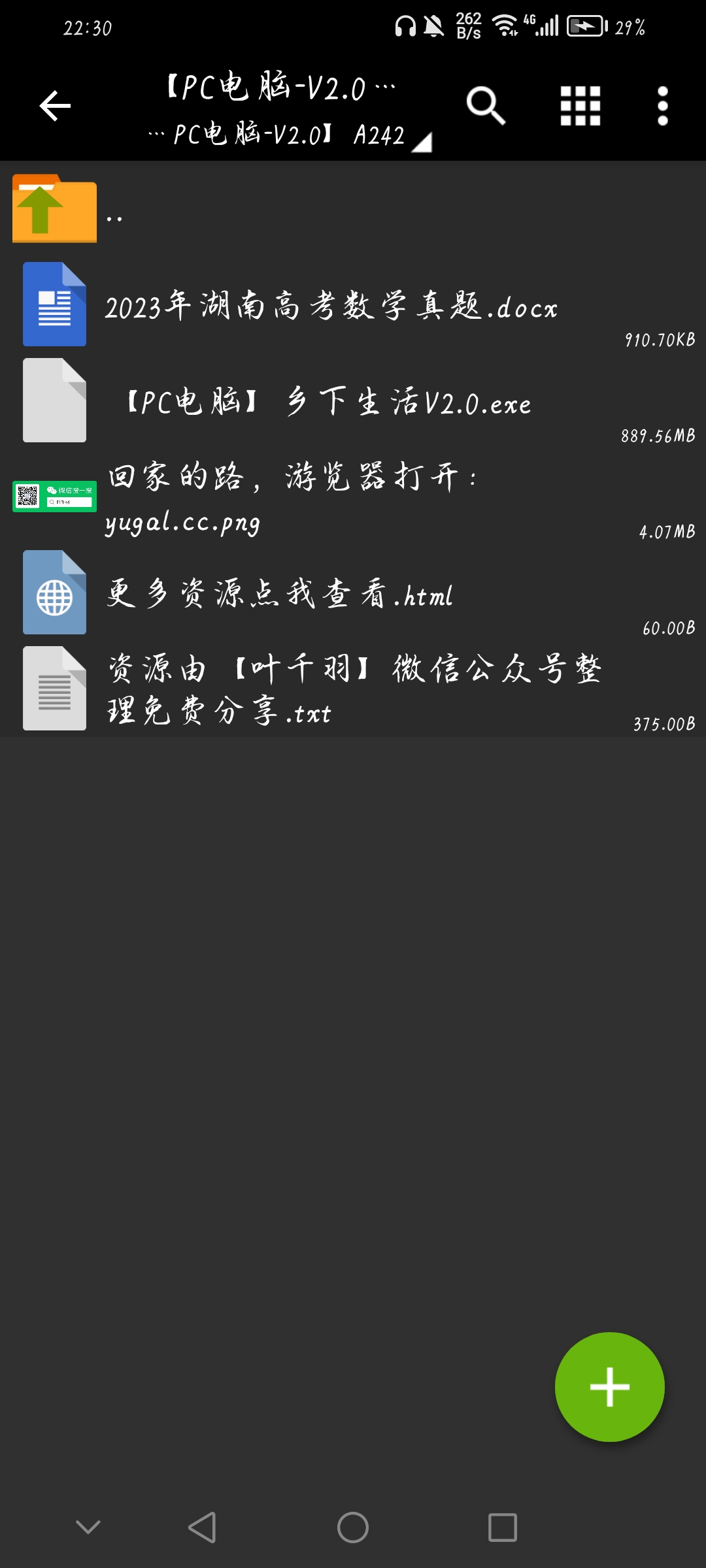Image resolution: width=706 pixels, height=1568 pixels.
Task: Return to the home screen
Action: point(353,1527)
